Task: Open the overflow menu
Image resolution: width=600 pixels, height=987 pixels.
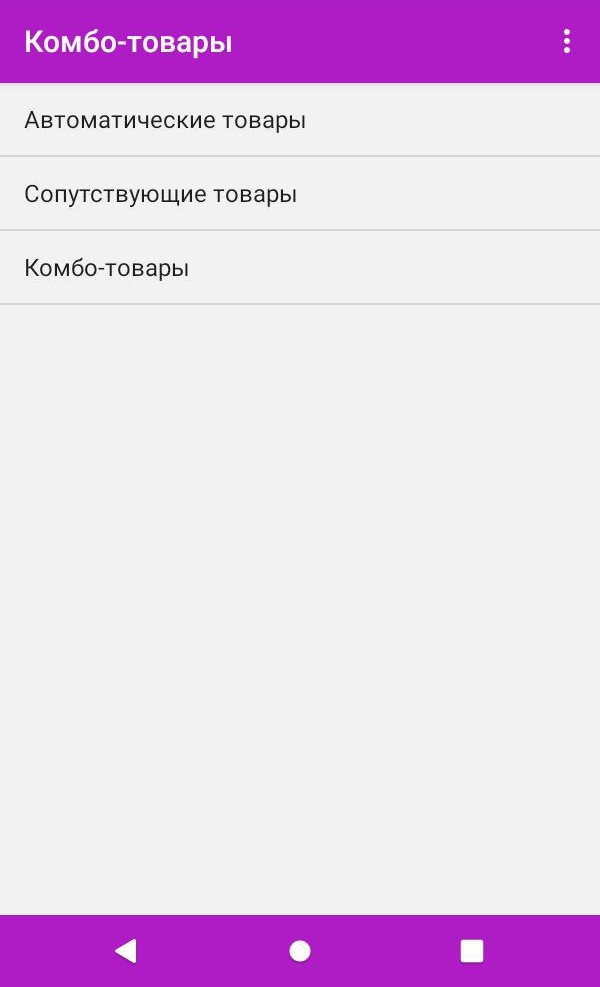Action: pyautogui.click(x=566, y=42)
